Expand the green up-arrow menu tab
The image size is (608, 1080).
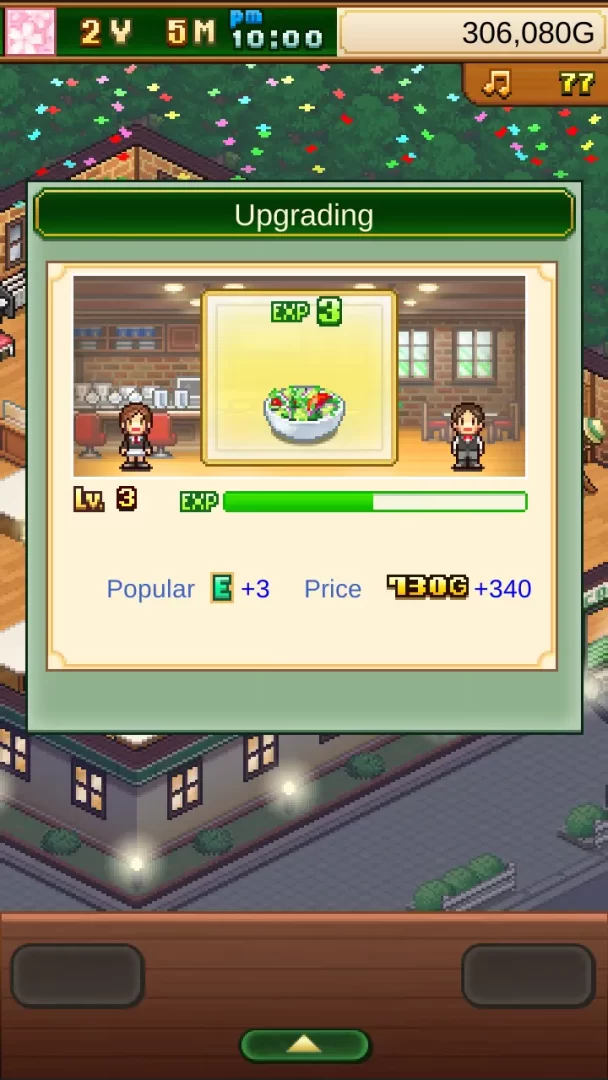[304, 1045]
